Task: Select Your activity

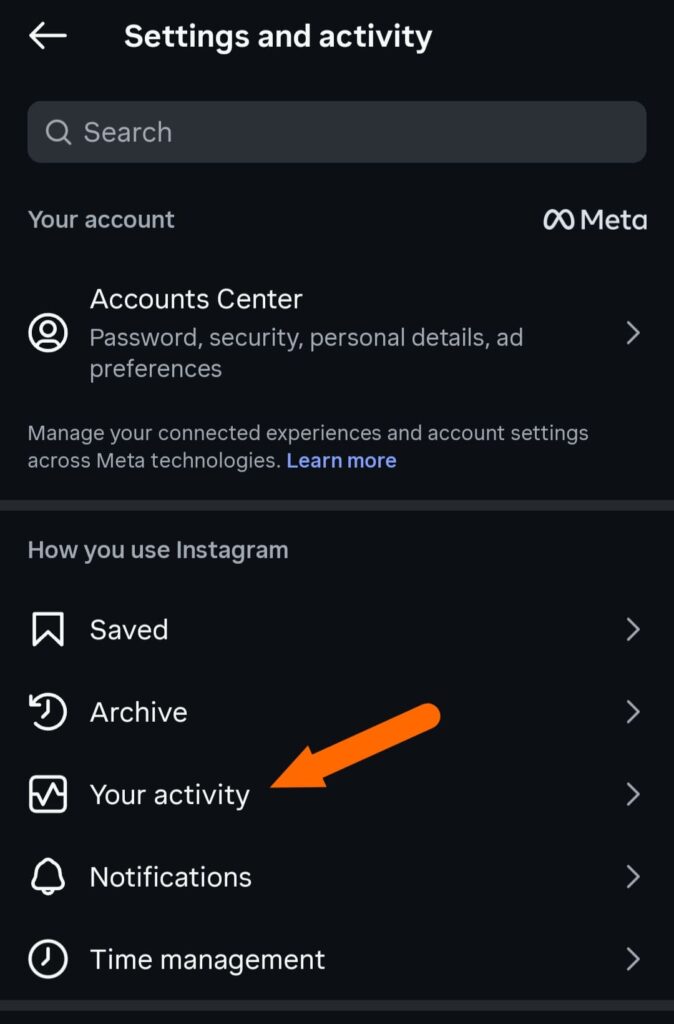Action: point(170,795)
